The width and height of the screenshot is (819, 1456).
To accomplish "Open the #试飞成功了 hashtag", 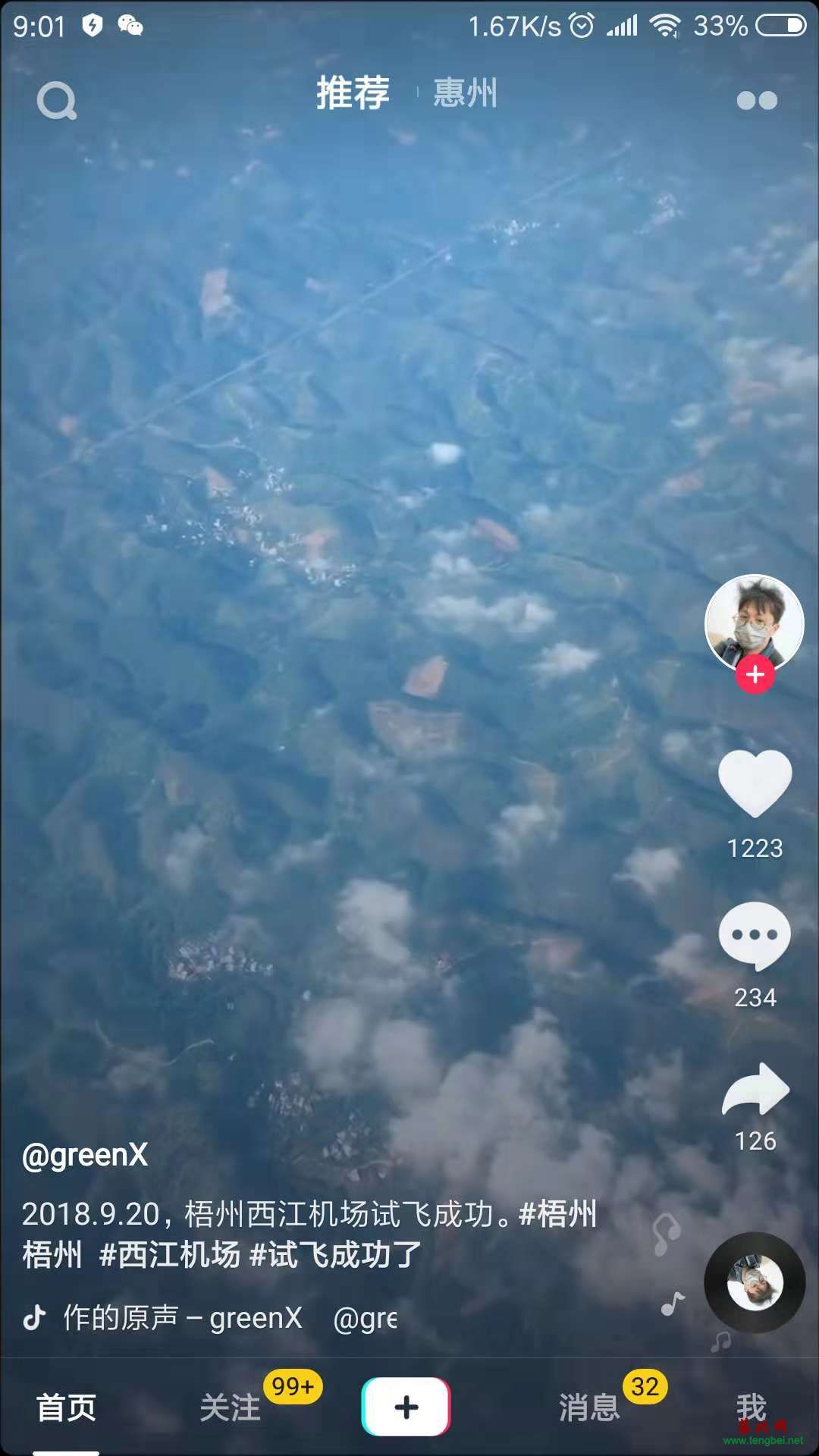I will (335, 1255).
